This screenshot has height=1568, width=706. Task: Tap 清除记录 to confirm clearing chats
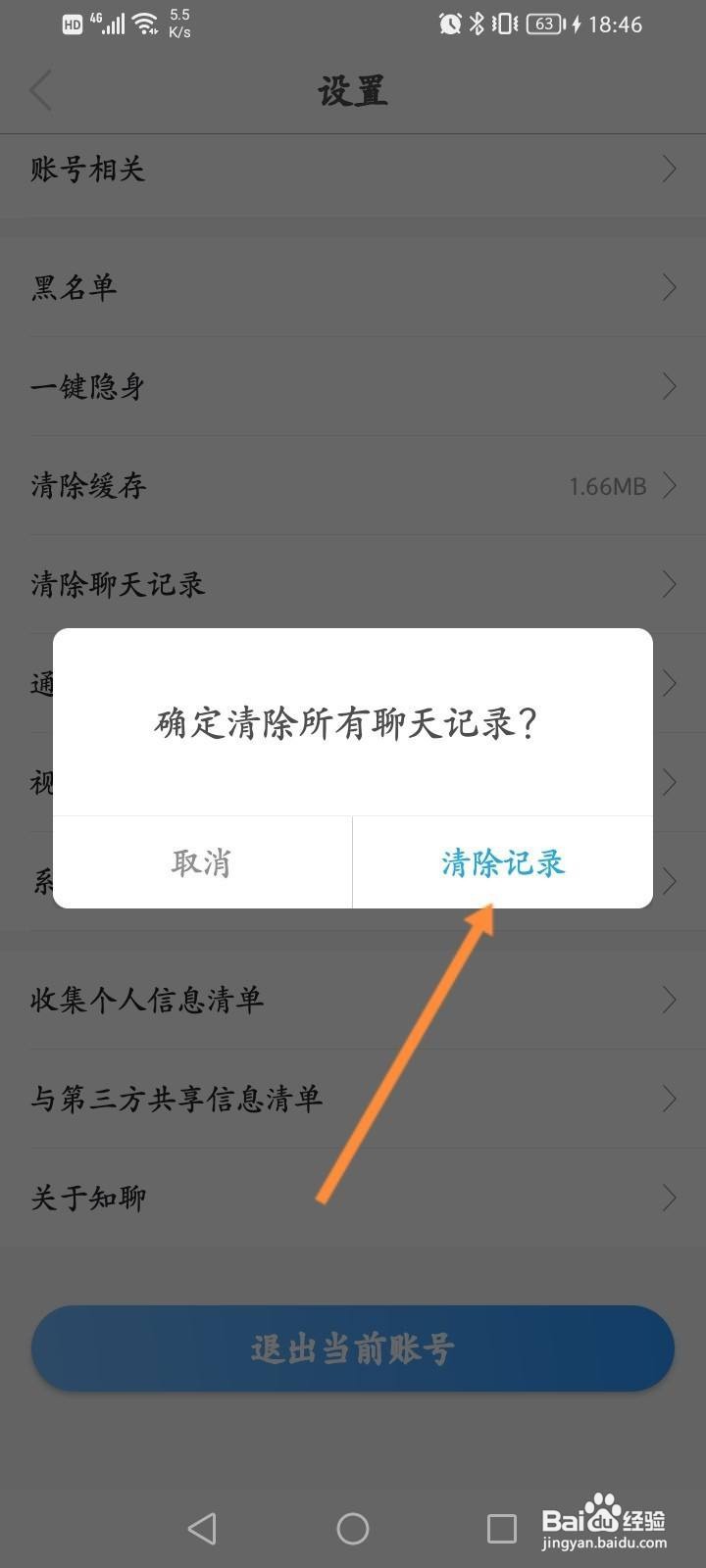(x=502, y=862)
